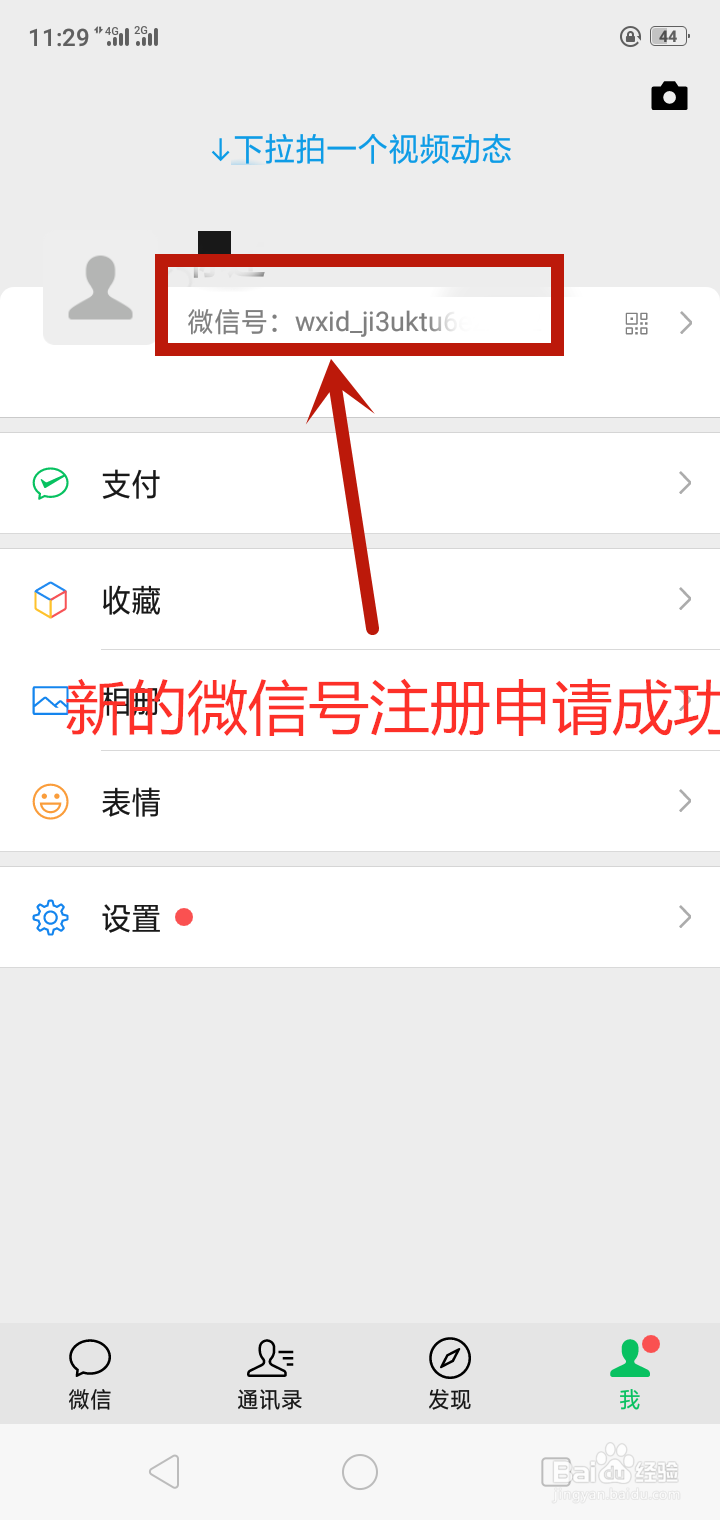Expand the Settings row with its chevron
This screenshot has width=720, height=1520.
point(684,916)
